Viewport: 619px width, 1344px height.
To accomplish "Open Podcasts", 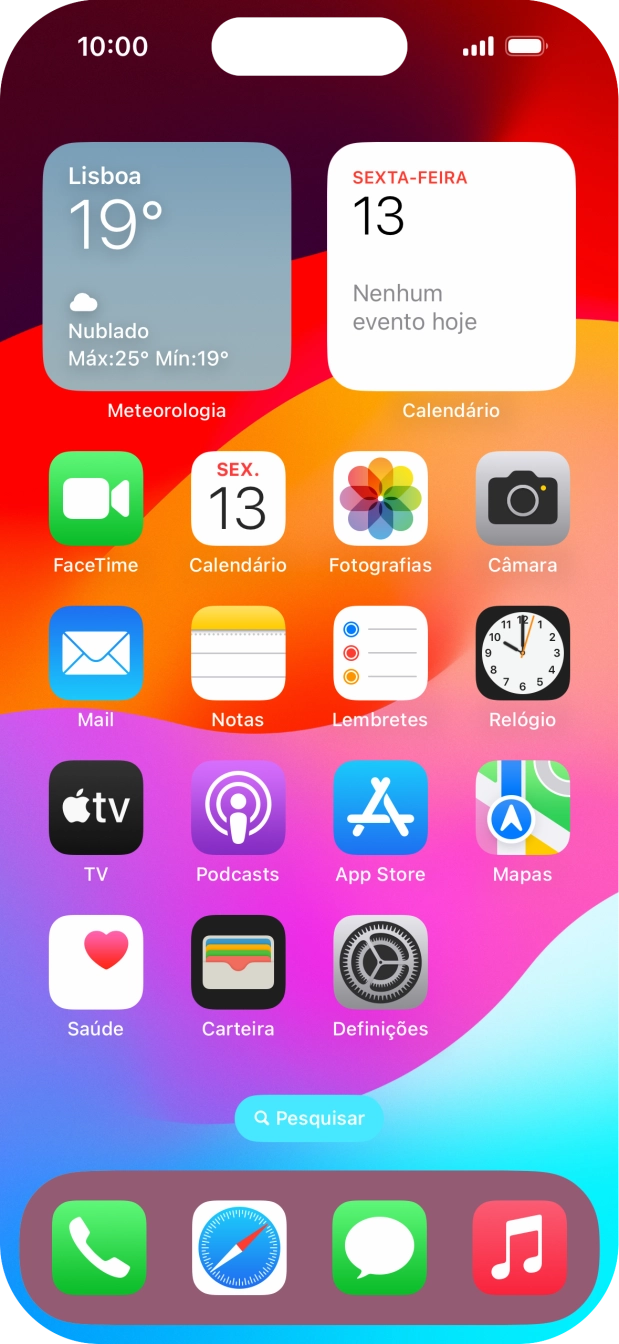I will (238, 808).
